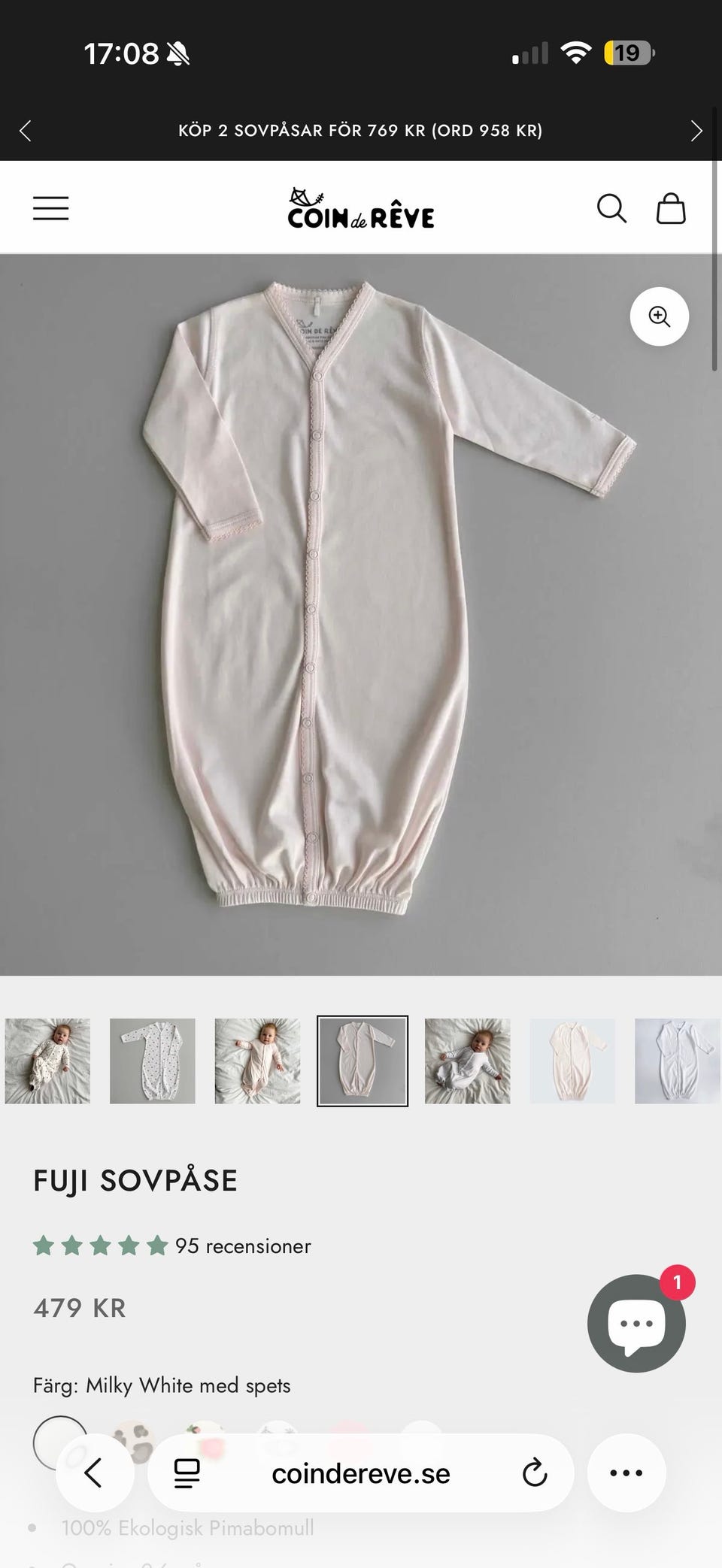Show next promo announcement
This screenshot has height=1568, width=722.
[696, 131]
